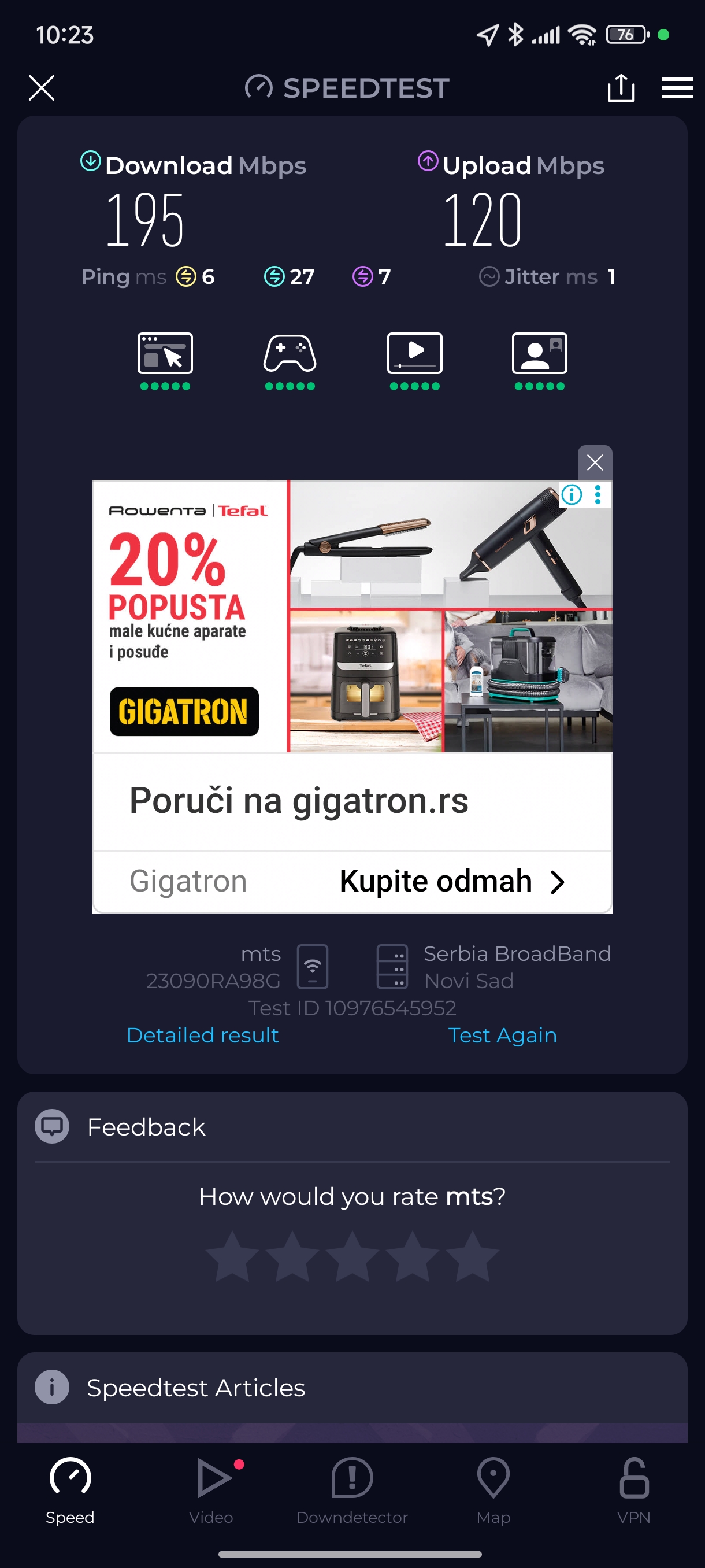The image size is (705, 1568).
Task: View the Detailed result
Action: tap(203, 1035)
